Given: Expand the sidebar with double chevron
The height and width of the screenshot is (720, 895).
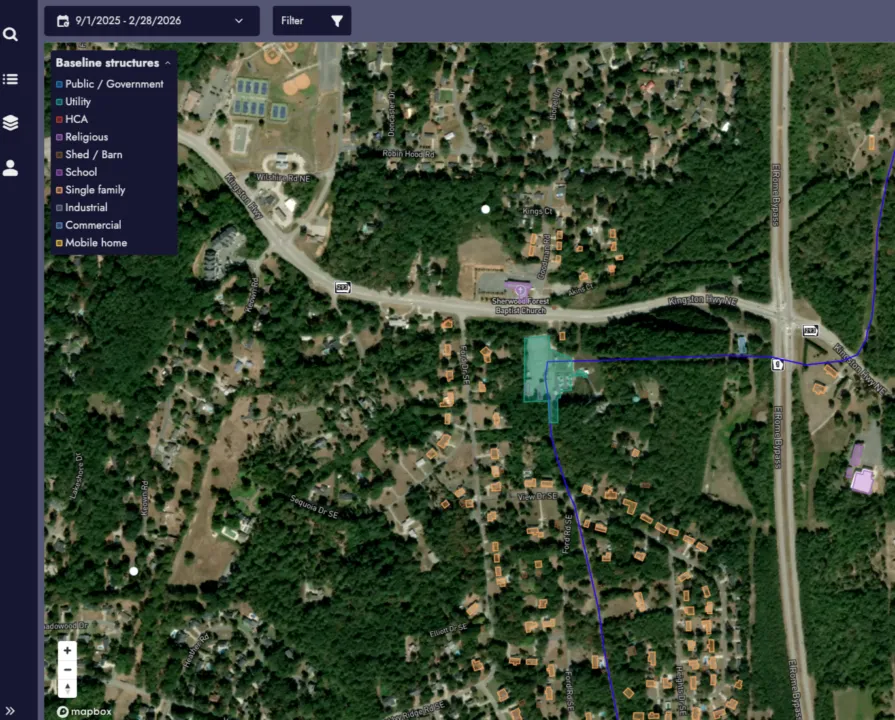Looking at the screenshot, I should point(10,711).
